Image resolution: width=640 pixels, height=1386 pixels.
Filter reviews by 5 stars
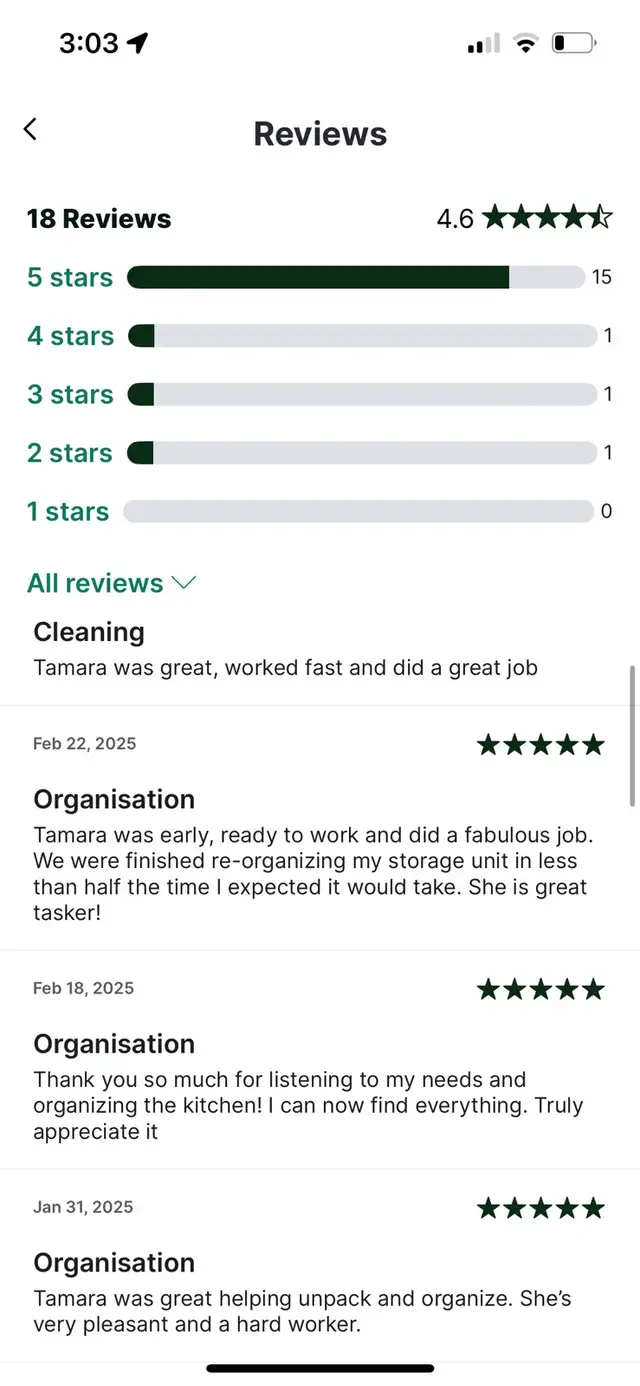click(319, 277)
